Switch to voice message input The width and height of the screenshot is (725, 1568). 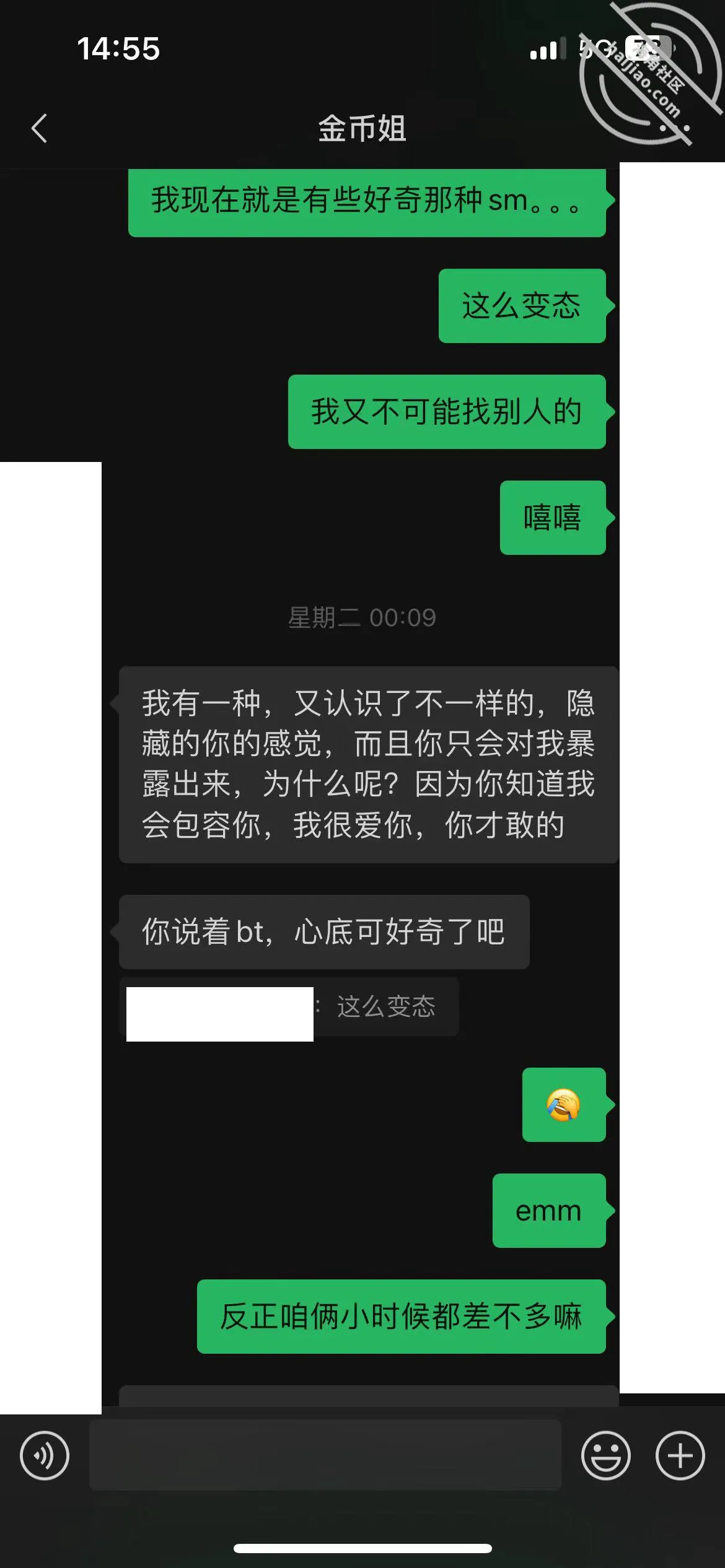(x=45, y=1455)
